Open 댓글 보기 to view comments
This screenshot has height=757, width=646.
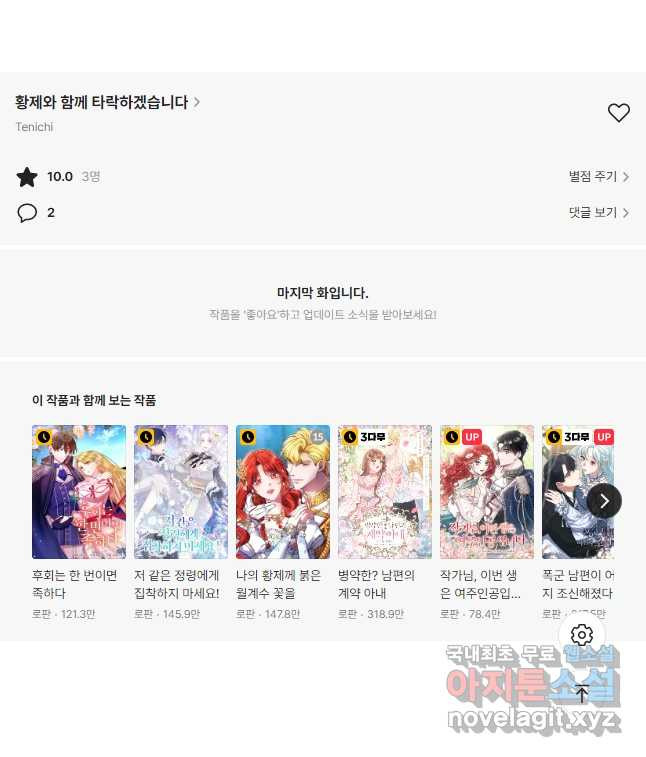(x=598, y=212)
